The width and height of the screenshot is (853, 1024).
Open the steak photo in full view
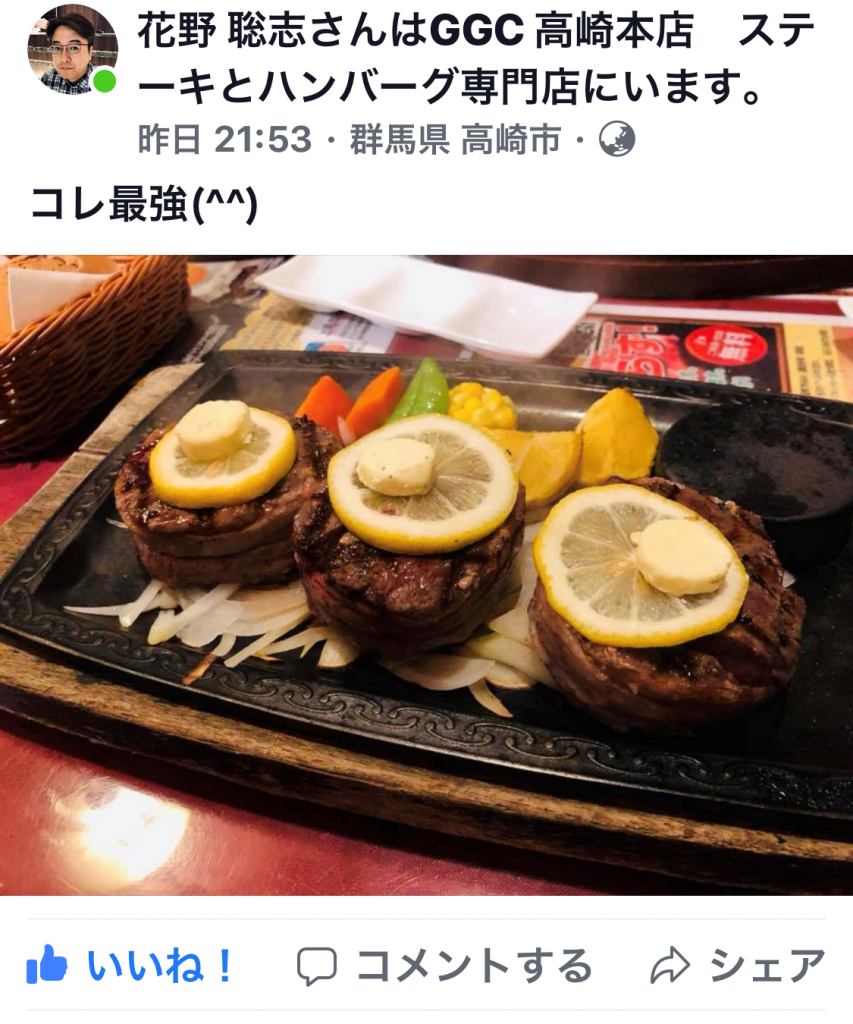pyautogui.click(x=426, y=573)
